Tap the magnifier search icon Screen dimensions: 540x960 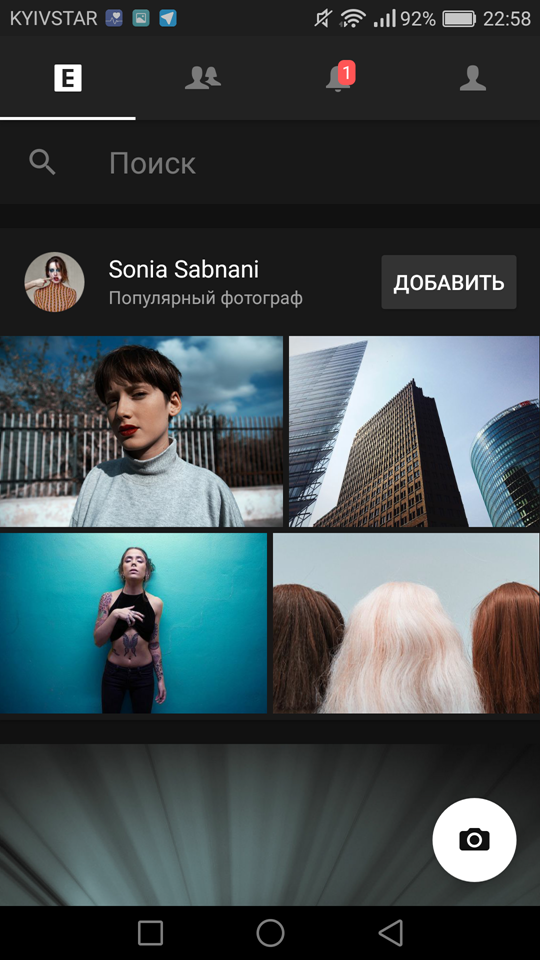42,163
